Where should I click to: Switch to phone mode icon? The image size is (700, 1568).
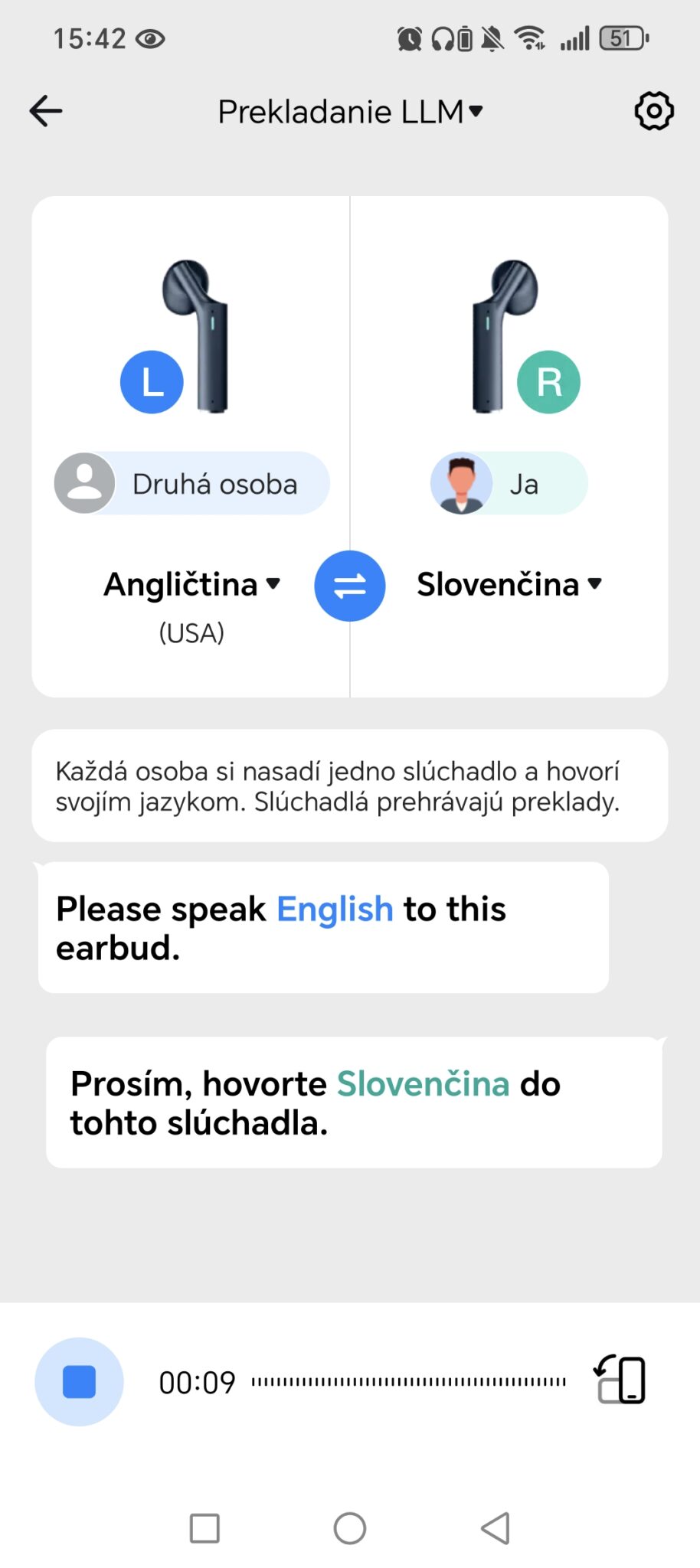pos(620,1380)
